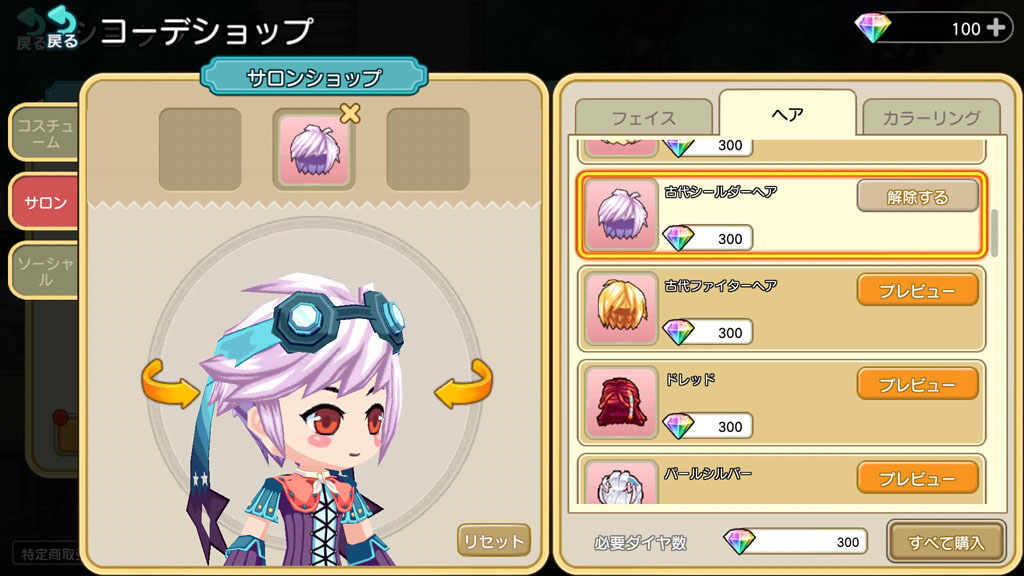
Task: Add more diamonds with the plus icon
Action: pyautogui.click(x=996, y=28)
